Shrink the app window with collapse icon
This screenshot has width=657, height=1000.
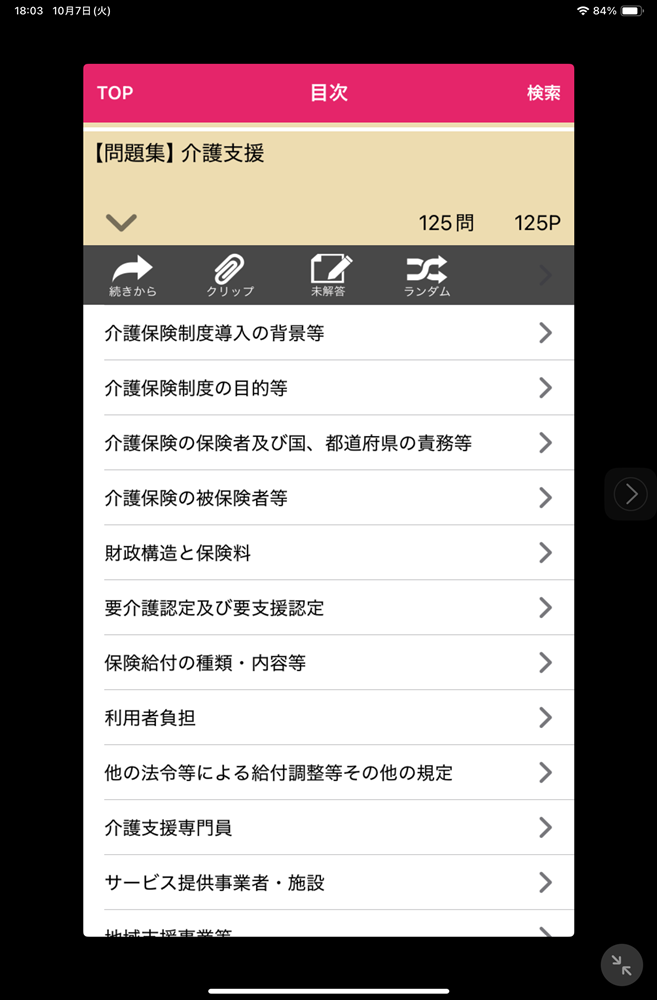[621, 965]
